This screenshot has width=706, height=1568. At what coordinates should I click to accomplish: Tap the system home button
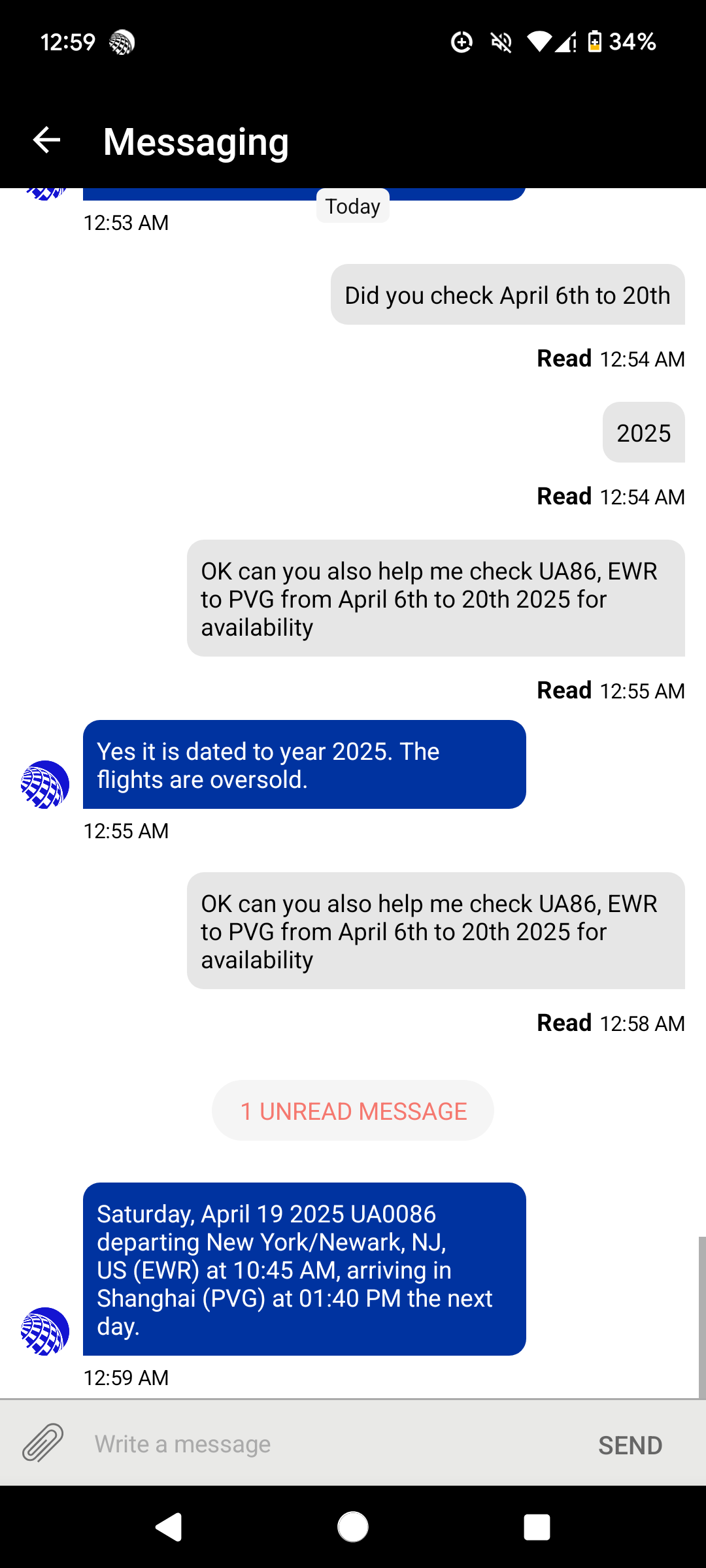(x=353, y=1527)
